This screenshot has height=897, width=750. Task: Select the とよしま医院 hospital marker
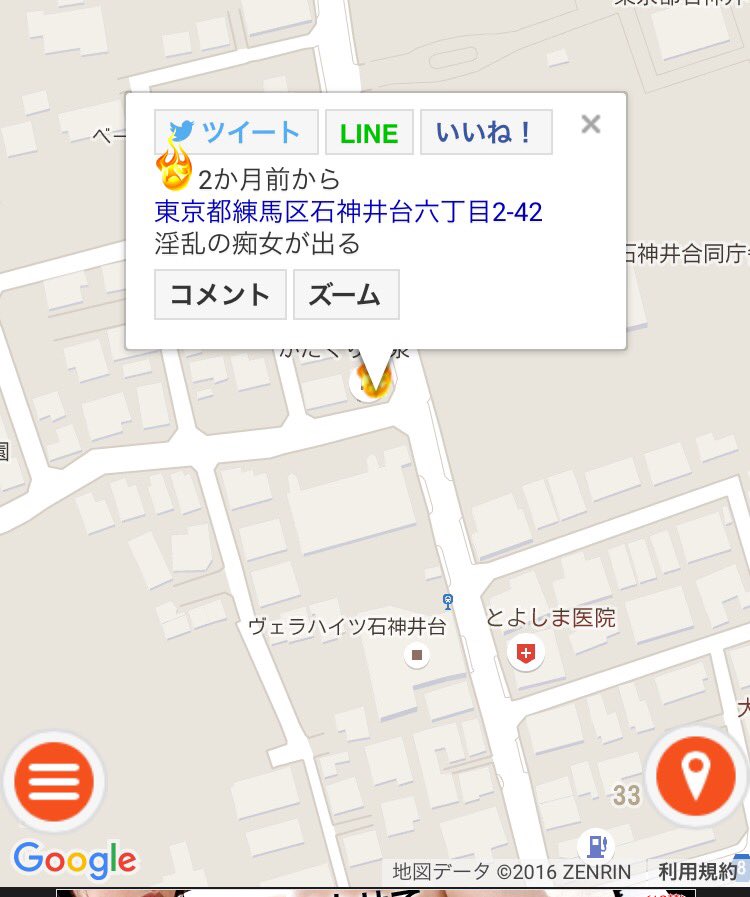pos(526,654)
